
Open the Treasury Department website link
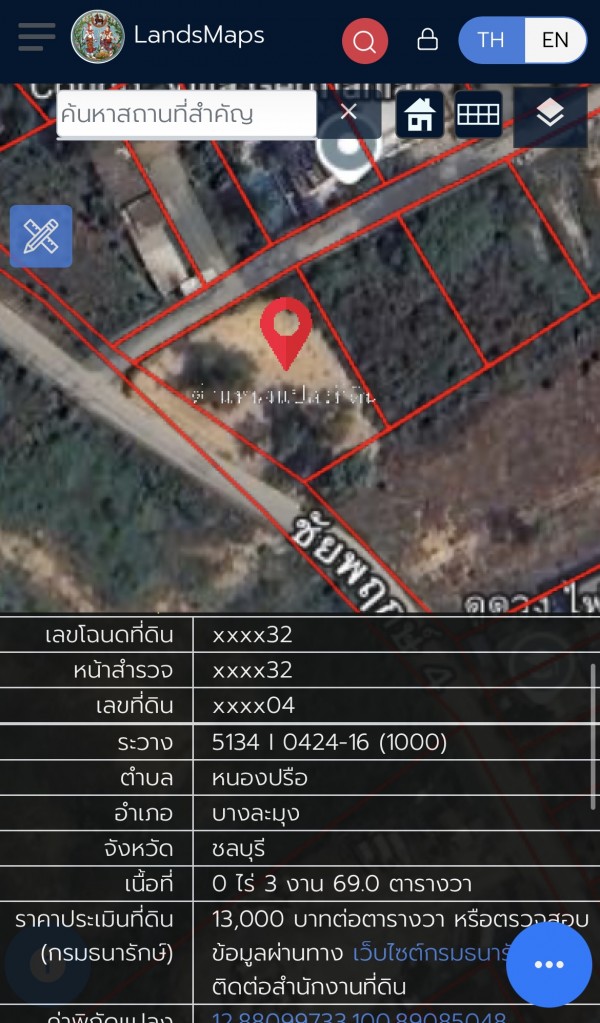pos(432,953)
